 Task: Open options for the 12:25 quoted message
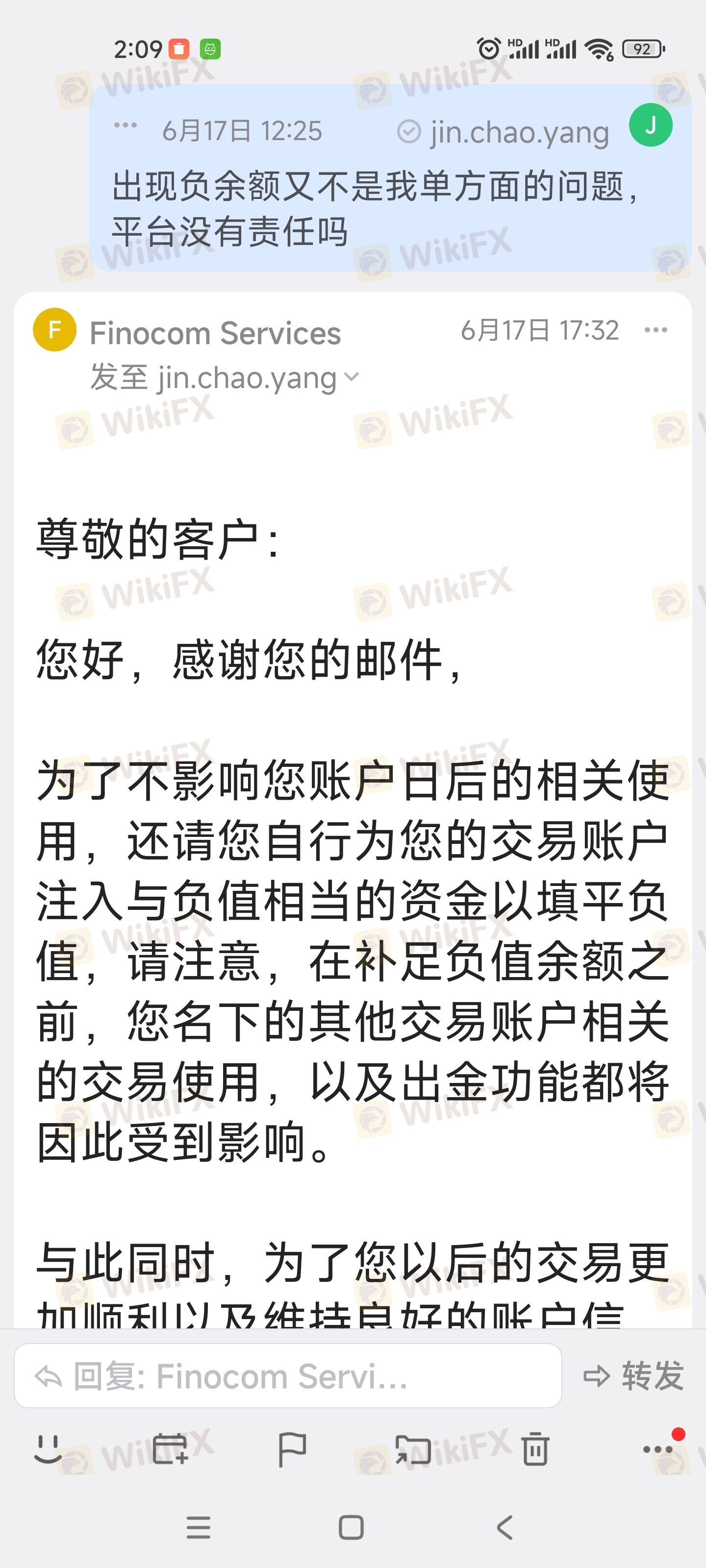pyautogui.click(x=126, y=126)
